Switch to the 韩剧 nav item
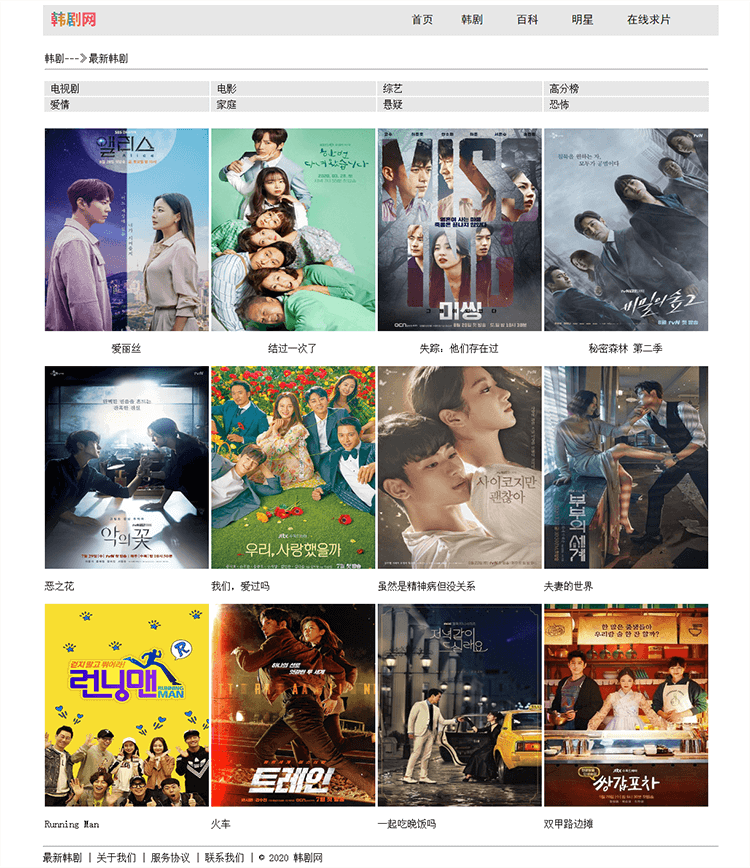Image resolution: width=750 pixels, height=868 pixels. tap(472, 20)
